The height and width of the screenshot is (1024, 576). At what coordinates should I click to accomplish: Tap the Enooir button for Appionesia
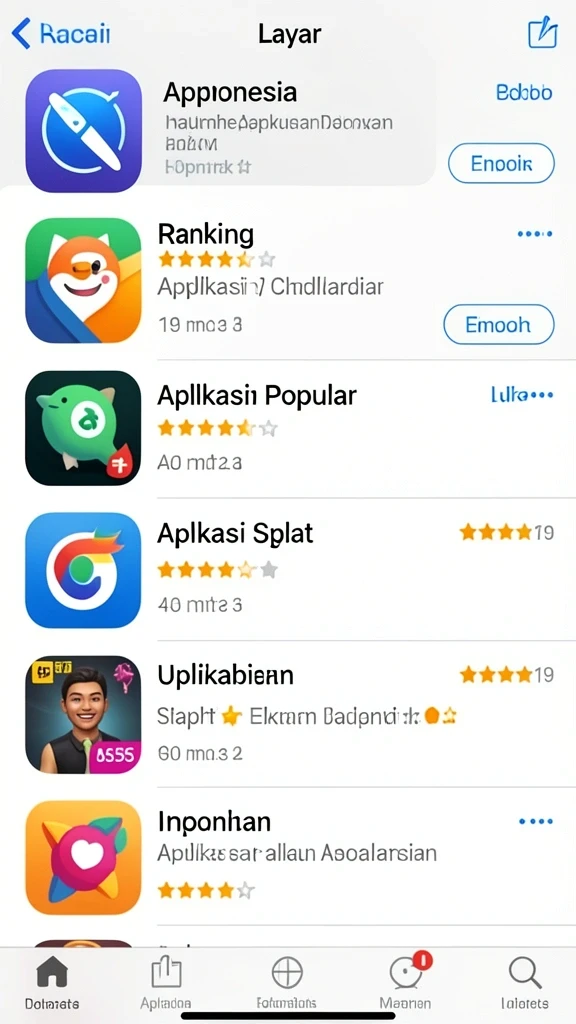pyautogui.click(x=501, y=163)
